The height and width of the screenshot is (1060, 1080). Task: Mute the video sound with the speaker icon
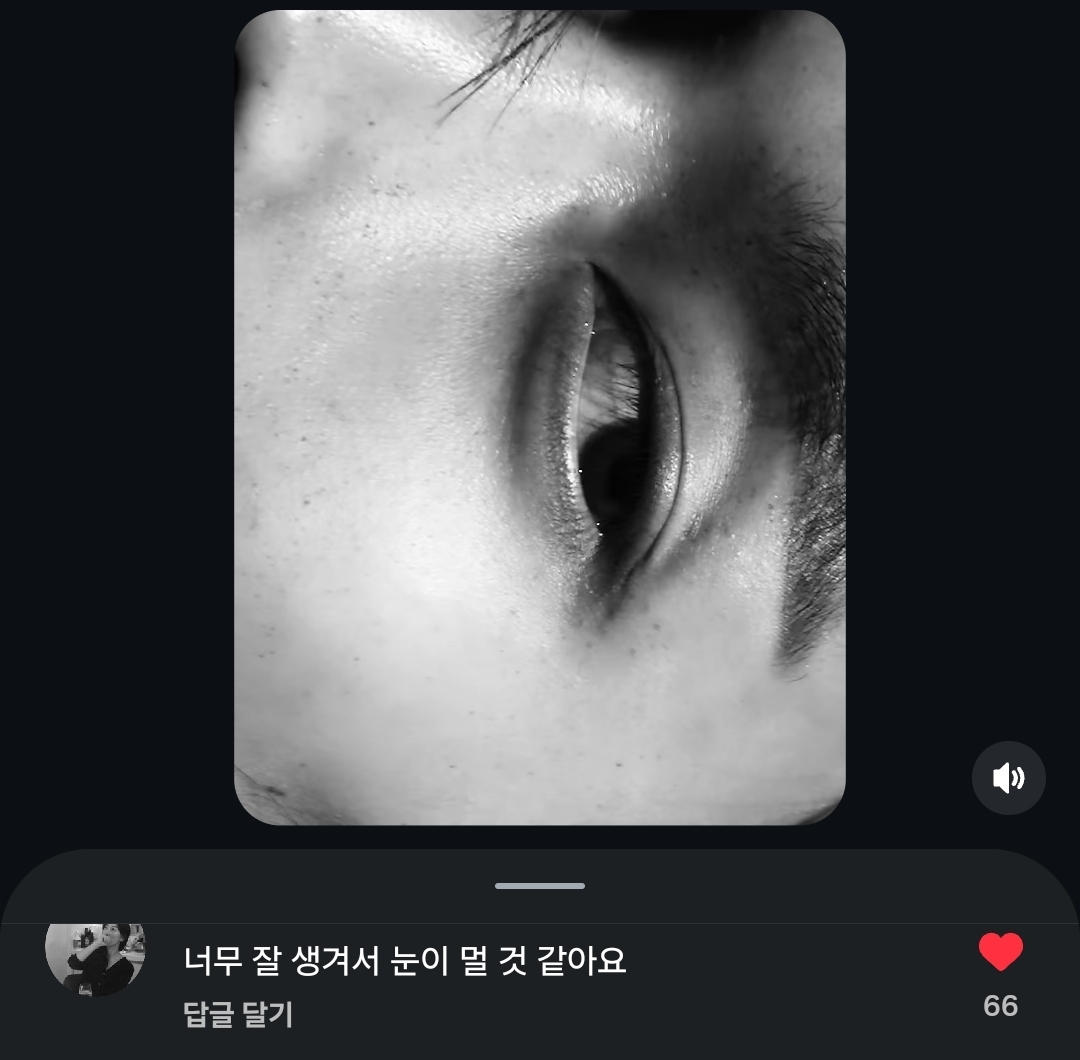click(x=1008, y=778)
